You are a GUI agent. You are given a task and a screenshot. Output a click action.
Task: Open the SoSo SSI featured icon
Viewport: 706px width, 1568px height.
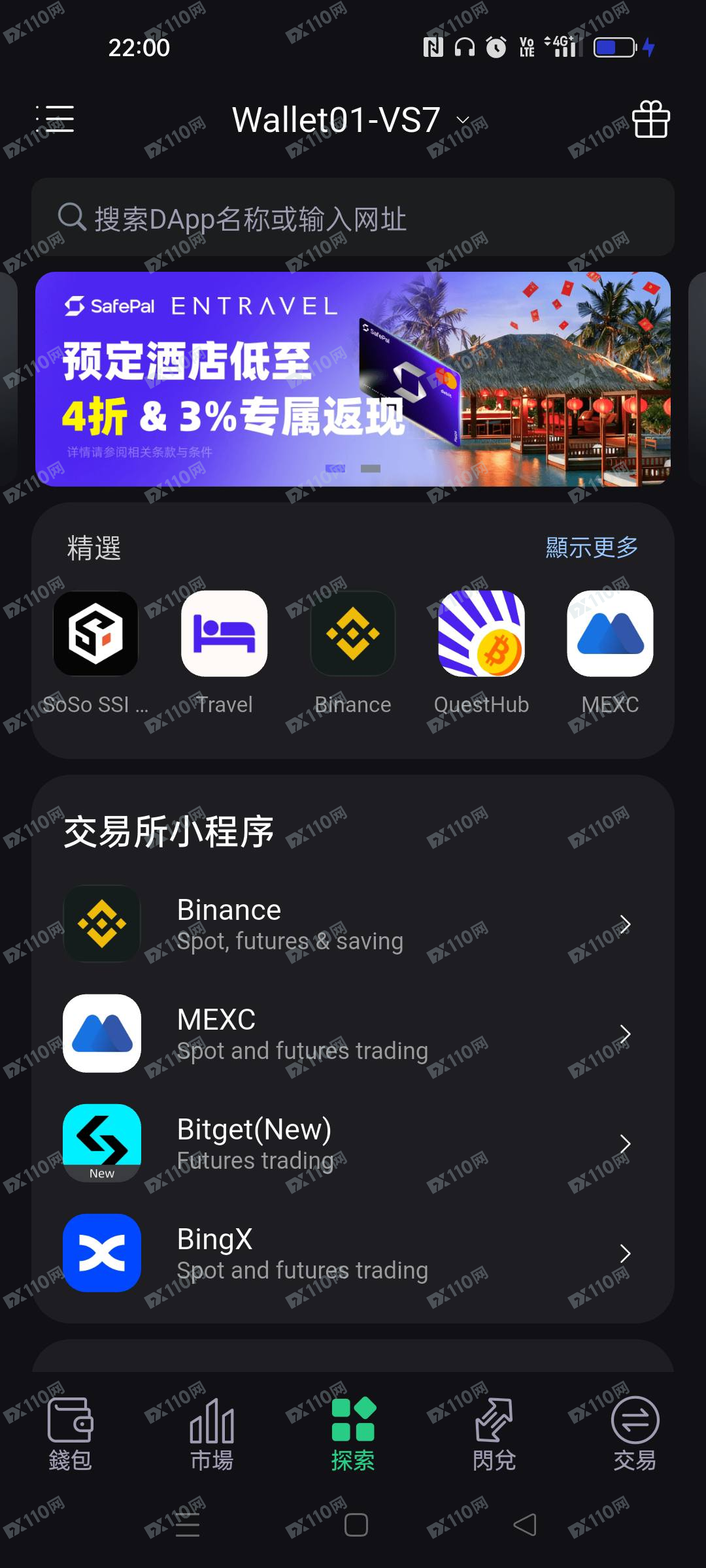[x=96, y=633]
